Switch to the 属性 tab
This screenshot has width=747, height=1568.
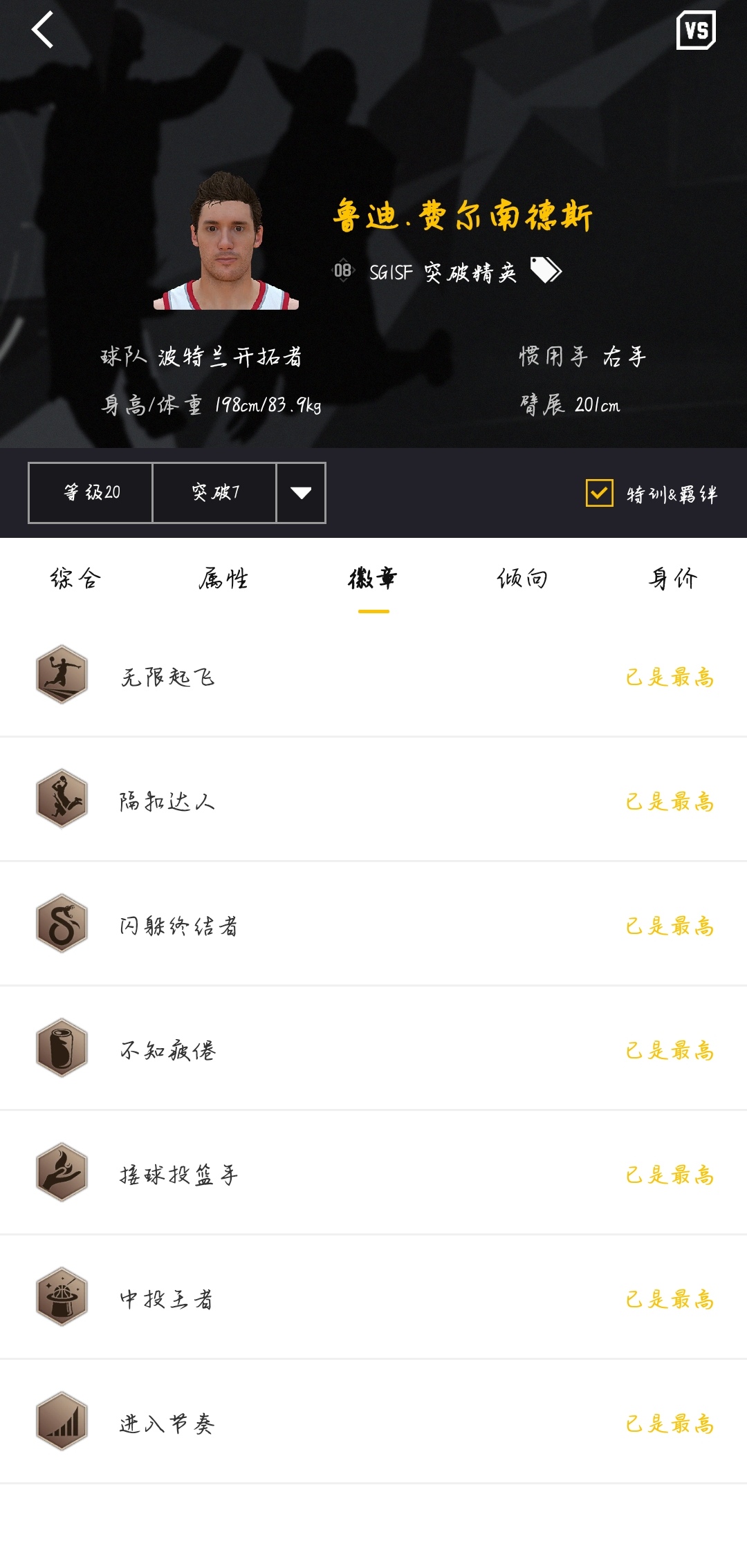pyautogui.click(x=223, y=579)
